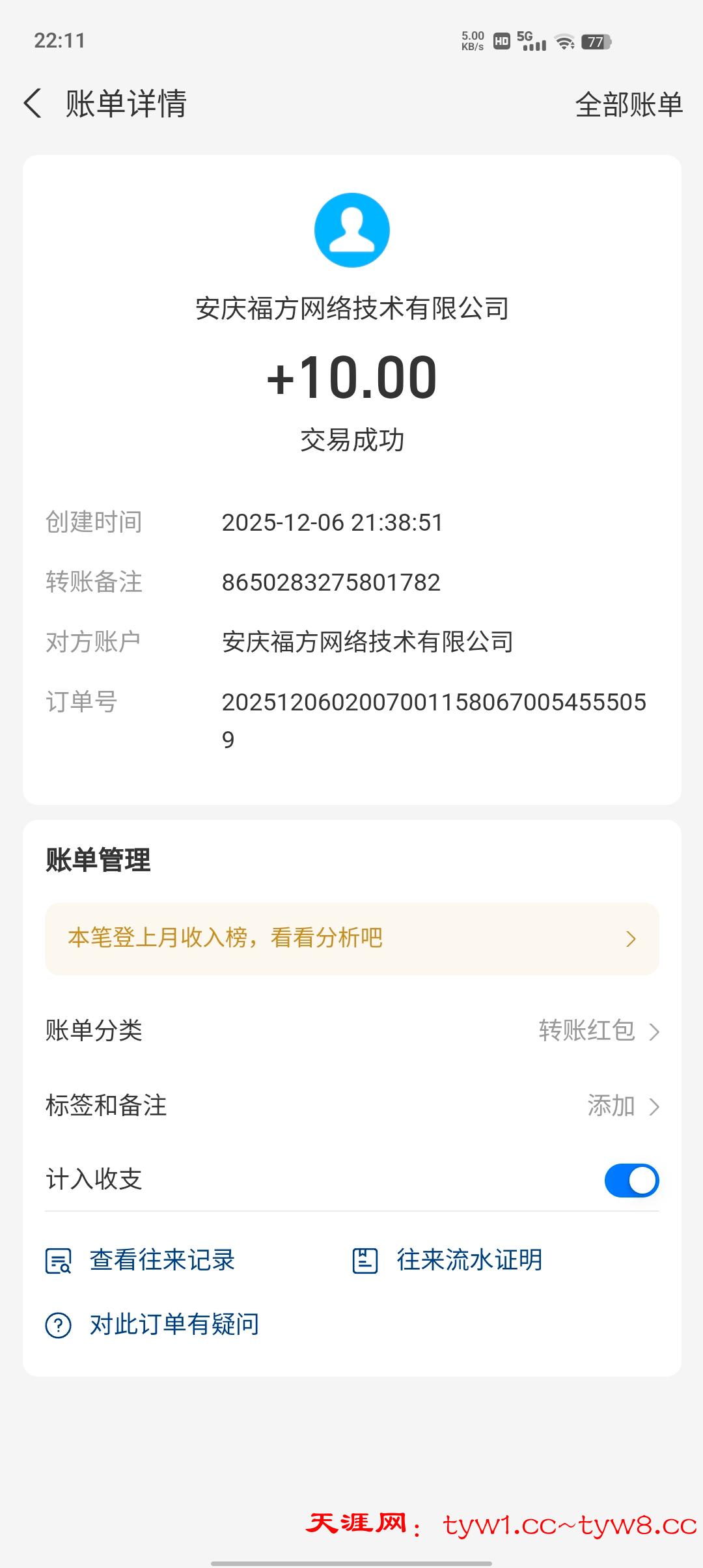Tap the blue contact avatar of 安庆福方网络技术有限公司
The height and width of the screenshot is (1568, 703).
pyautogui.click(x=351, y=229)
